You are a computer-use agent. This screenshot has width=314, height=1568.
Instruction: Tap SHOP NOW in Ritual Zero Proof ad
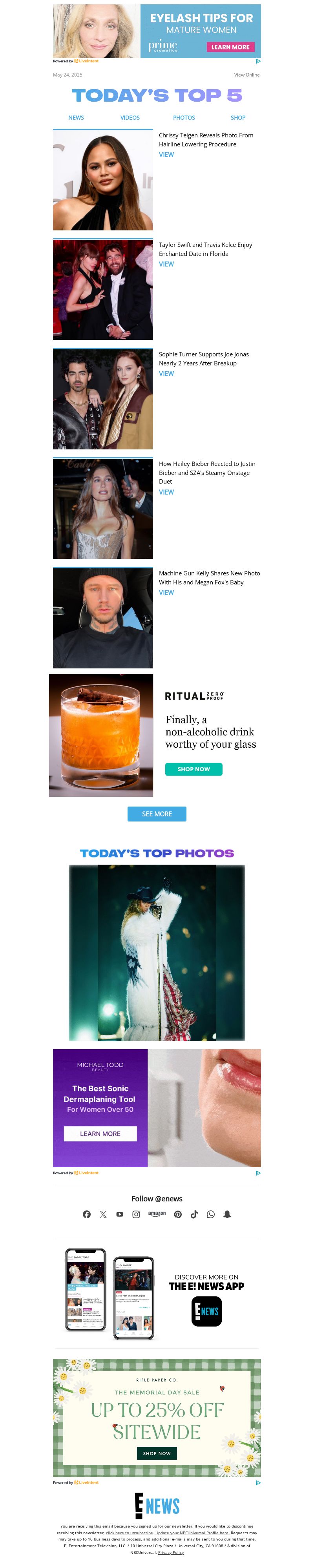pyautogui.click(x=194, y=769)
